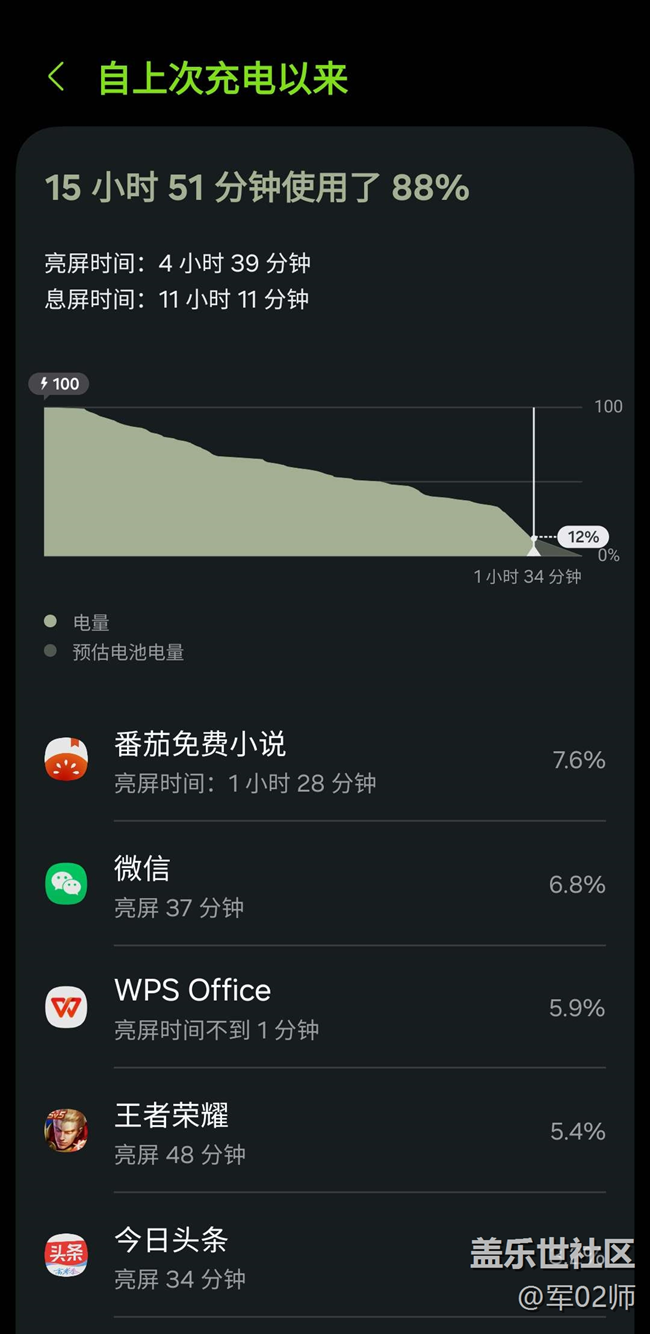Open WPS Office battery usage row
Viewport: 650px width, 1334px height.
click(324, 1008)
